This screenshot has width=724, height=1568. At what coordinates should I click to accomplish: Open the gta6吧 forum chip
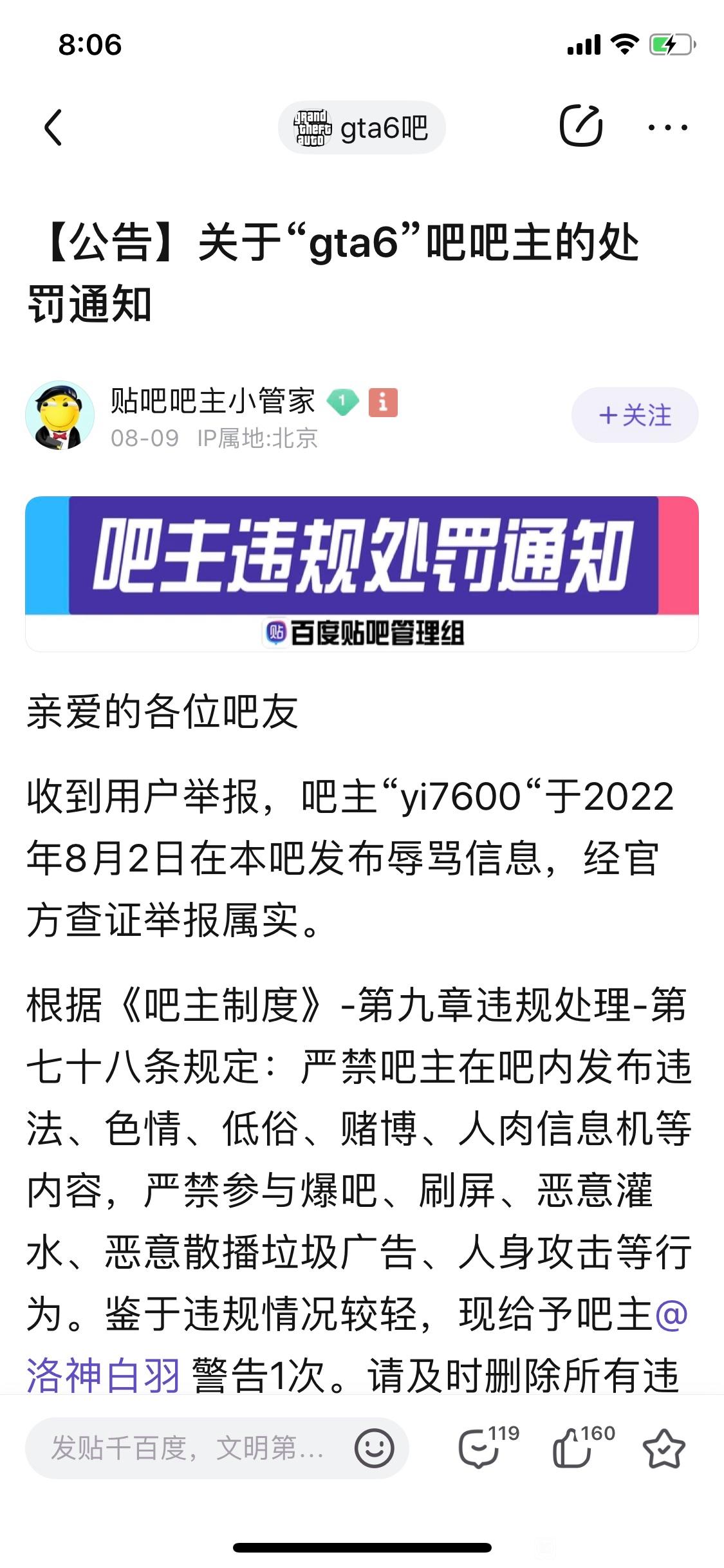362,127
